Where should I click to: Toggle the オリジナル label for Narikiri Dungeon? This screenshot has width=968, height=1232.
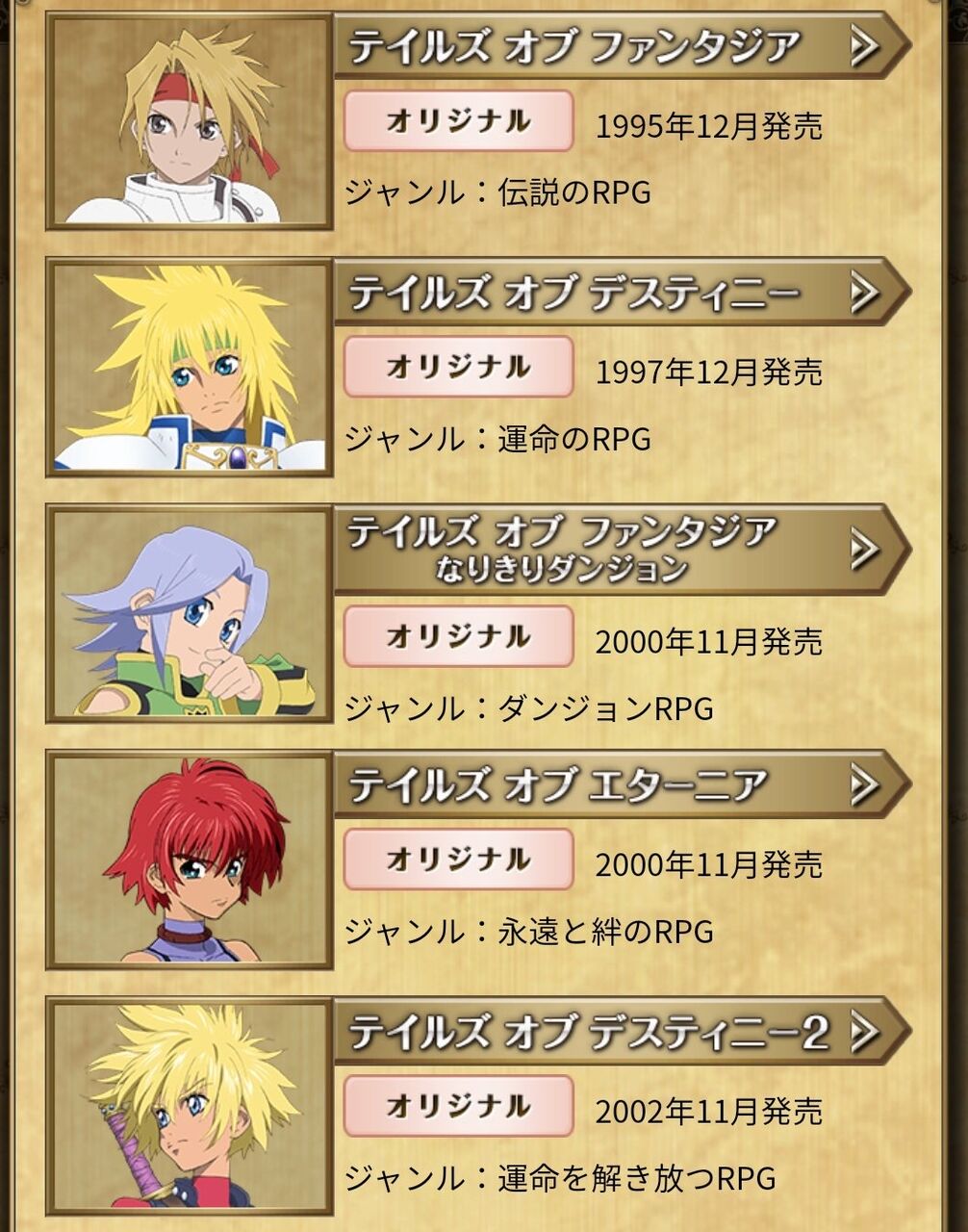click(x=459, y=635)
